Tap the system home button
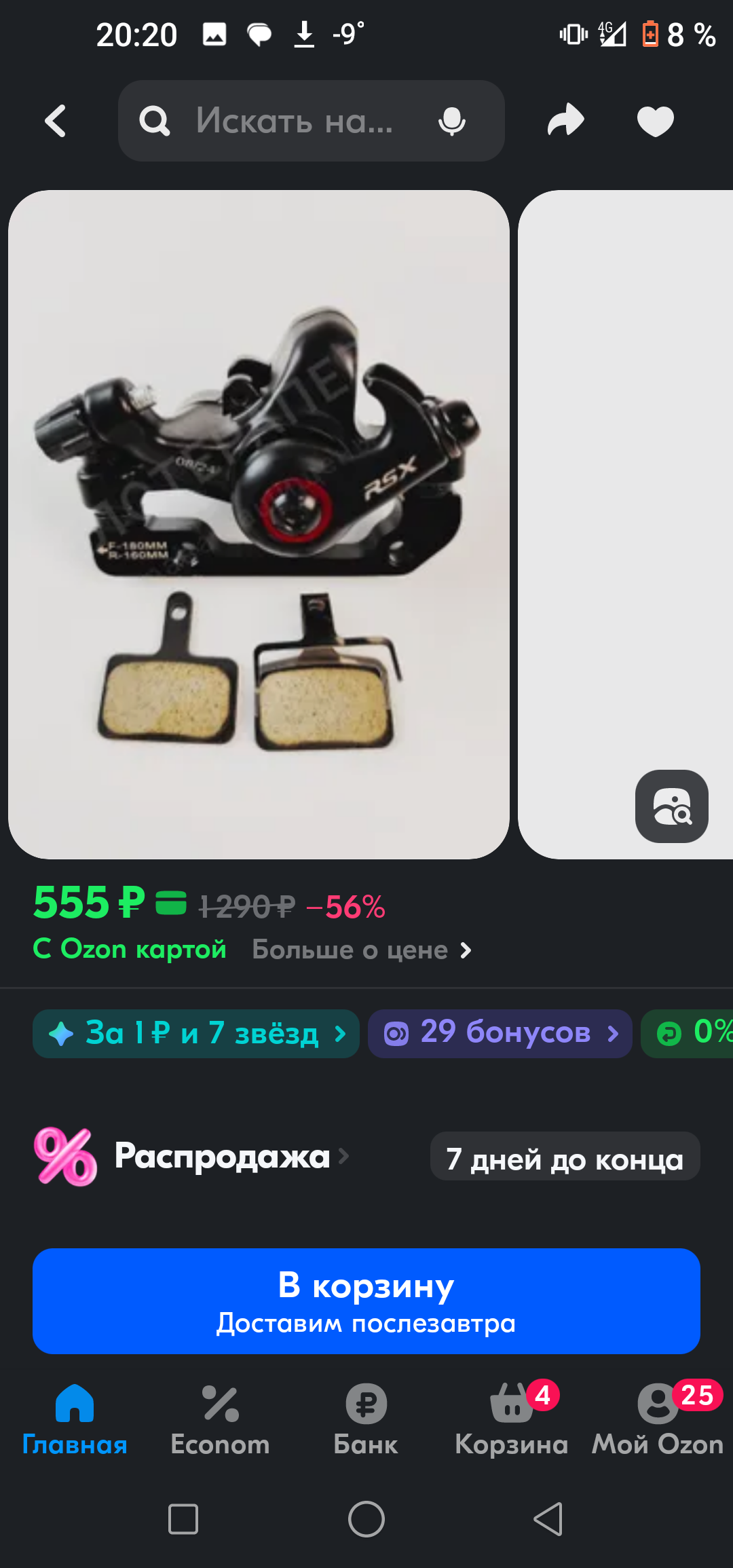The height and width of the screenshot is (1568, 733). click(366, 1519)
